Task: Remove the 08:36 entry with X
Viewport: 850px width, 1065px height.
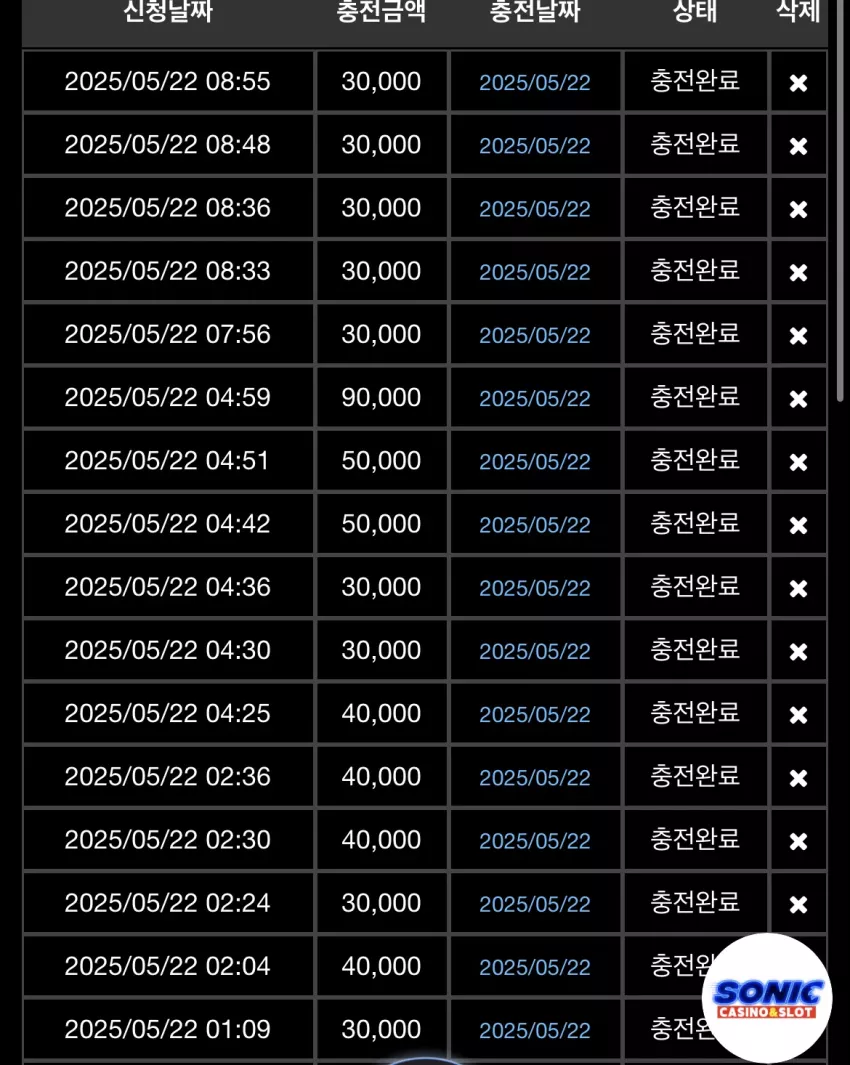Action: [x=798, y=209]
